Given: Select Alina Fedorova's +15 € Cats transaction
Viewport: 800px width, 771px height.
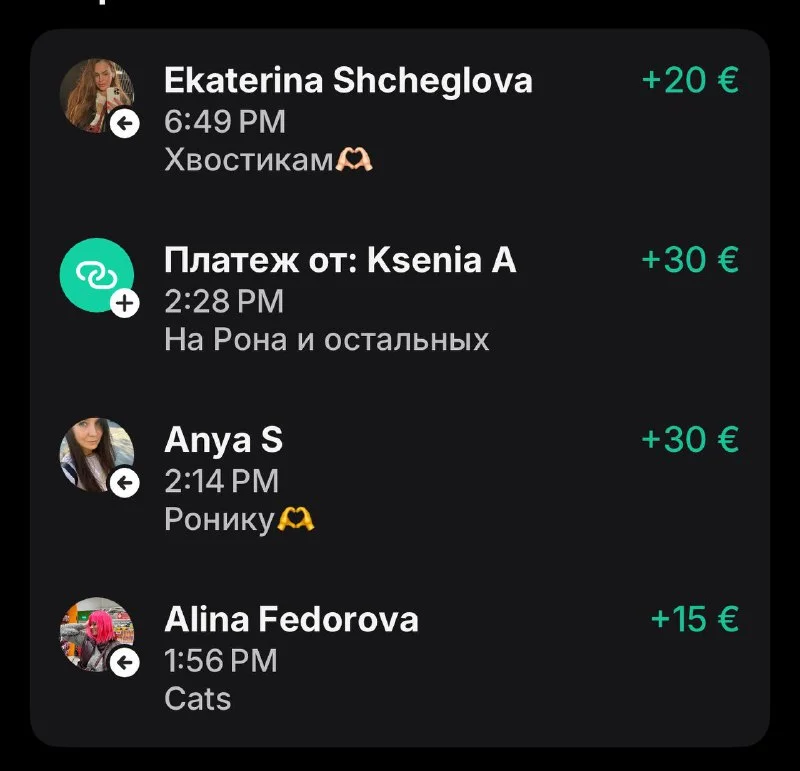Looking at the screenshot, I should click(400, 657).
